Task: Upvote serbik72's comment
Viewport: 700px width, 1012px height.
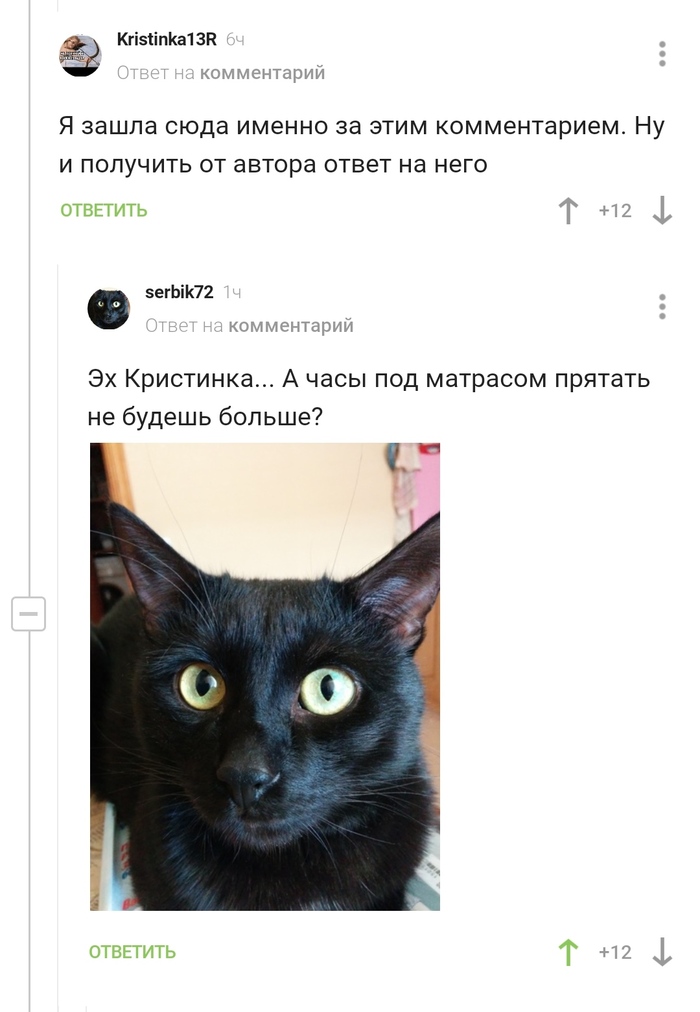Action: click(x=568, y=953)
